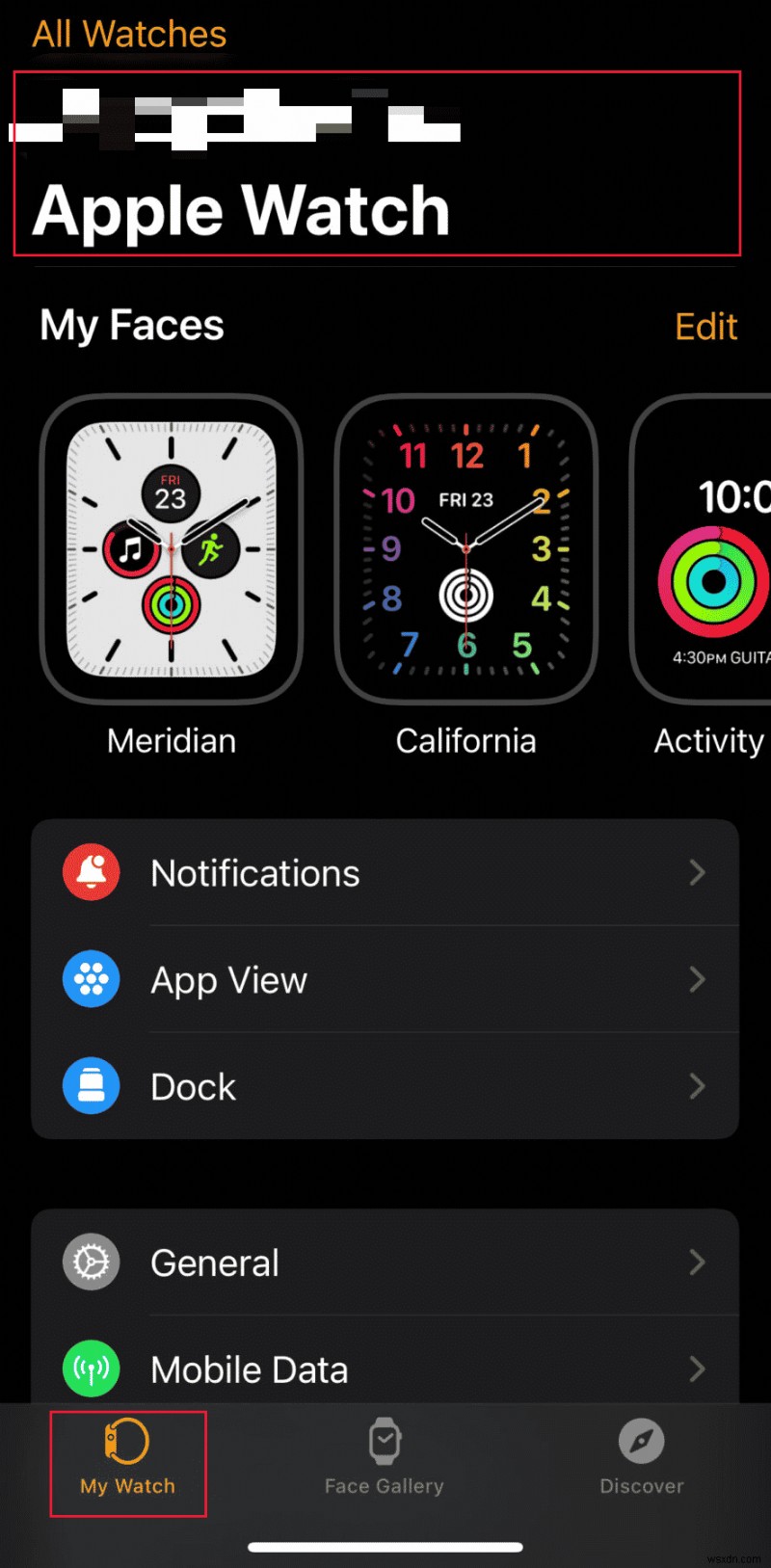Open the Notifications row chevron

pos(697,873)
